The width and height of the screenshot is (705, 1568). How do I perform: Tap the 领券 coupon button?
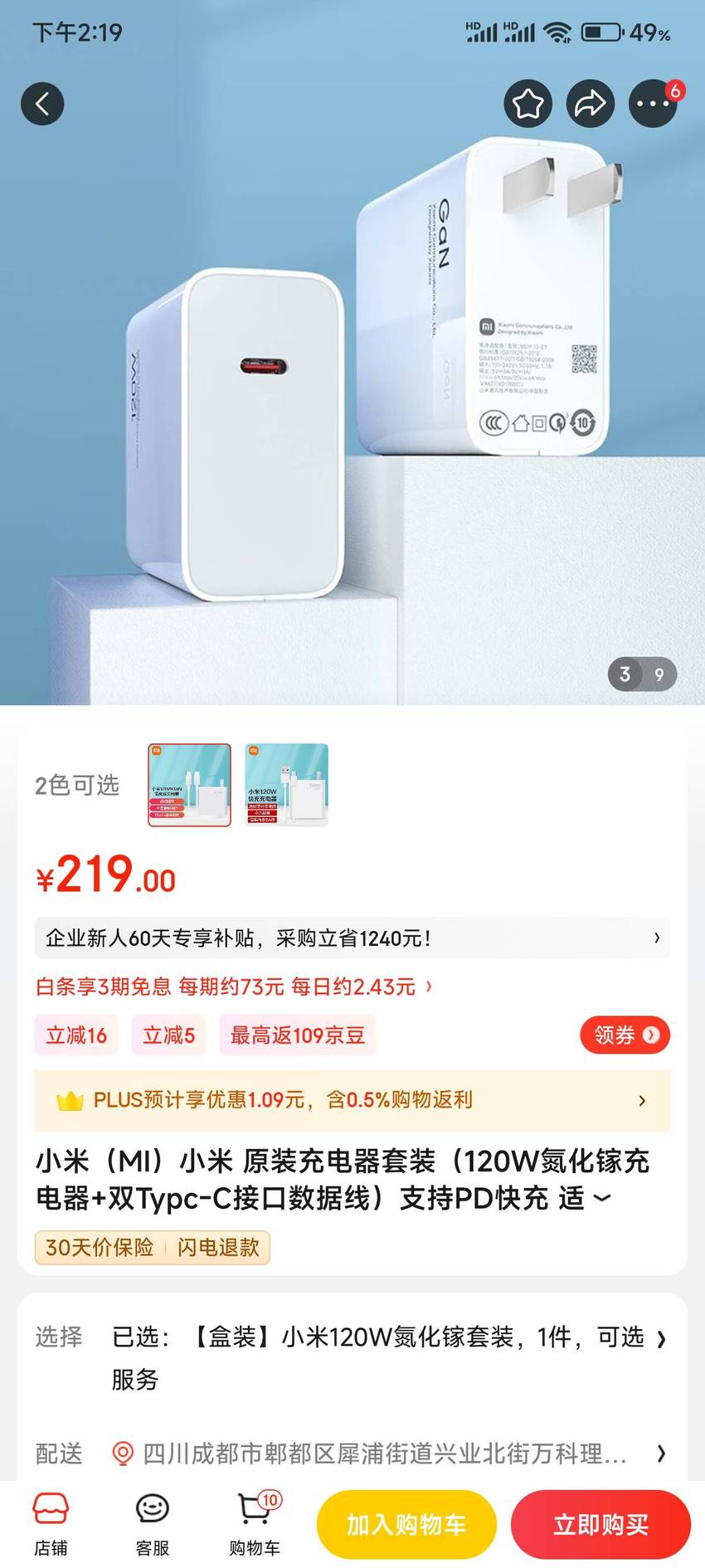pyautogui.click(x=625, y=1035)
